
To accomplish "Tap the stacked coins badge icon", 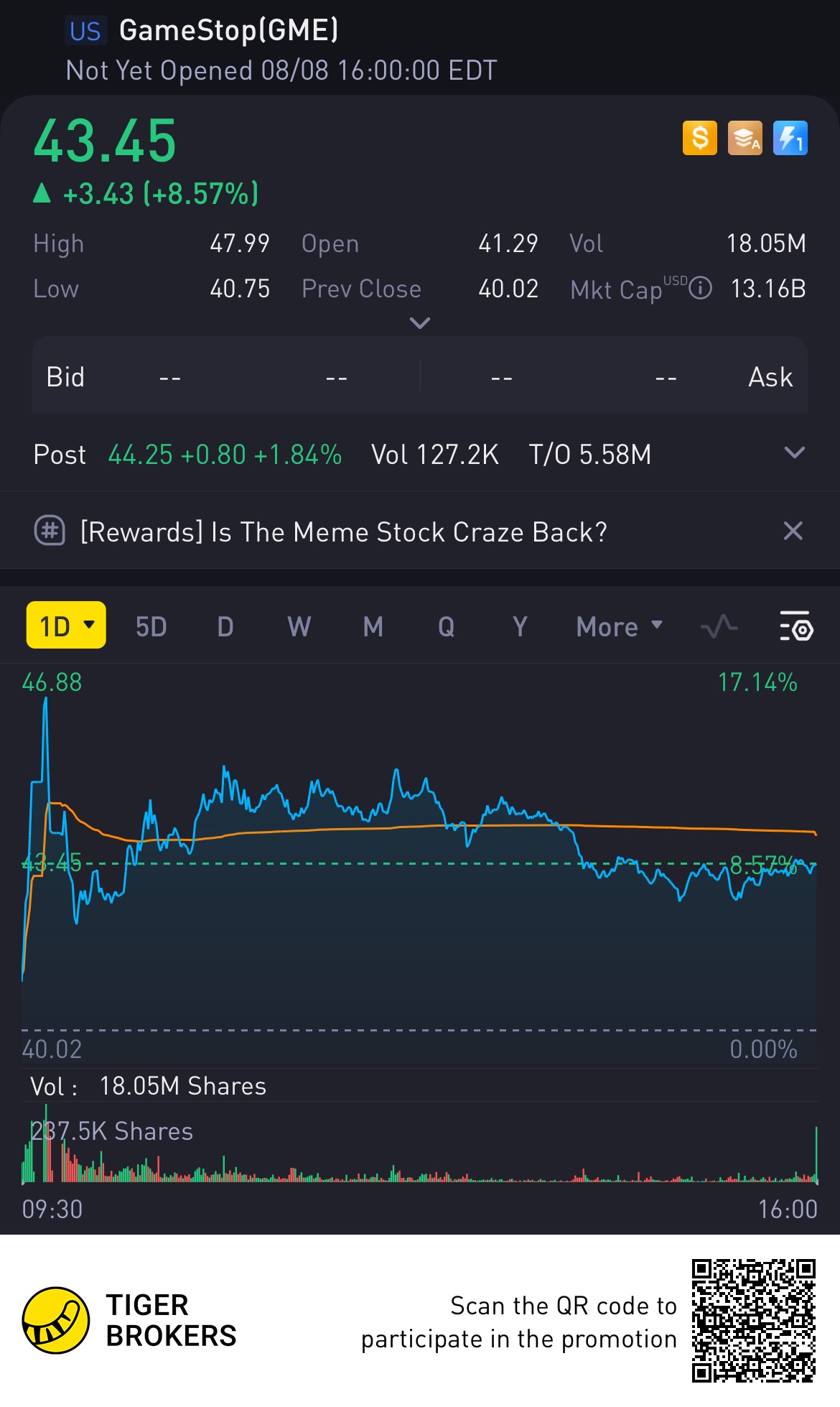I will [745, 138].
